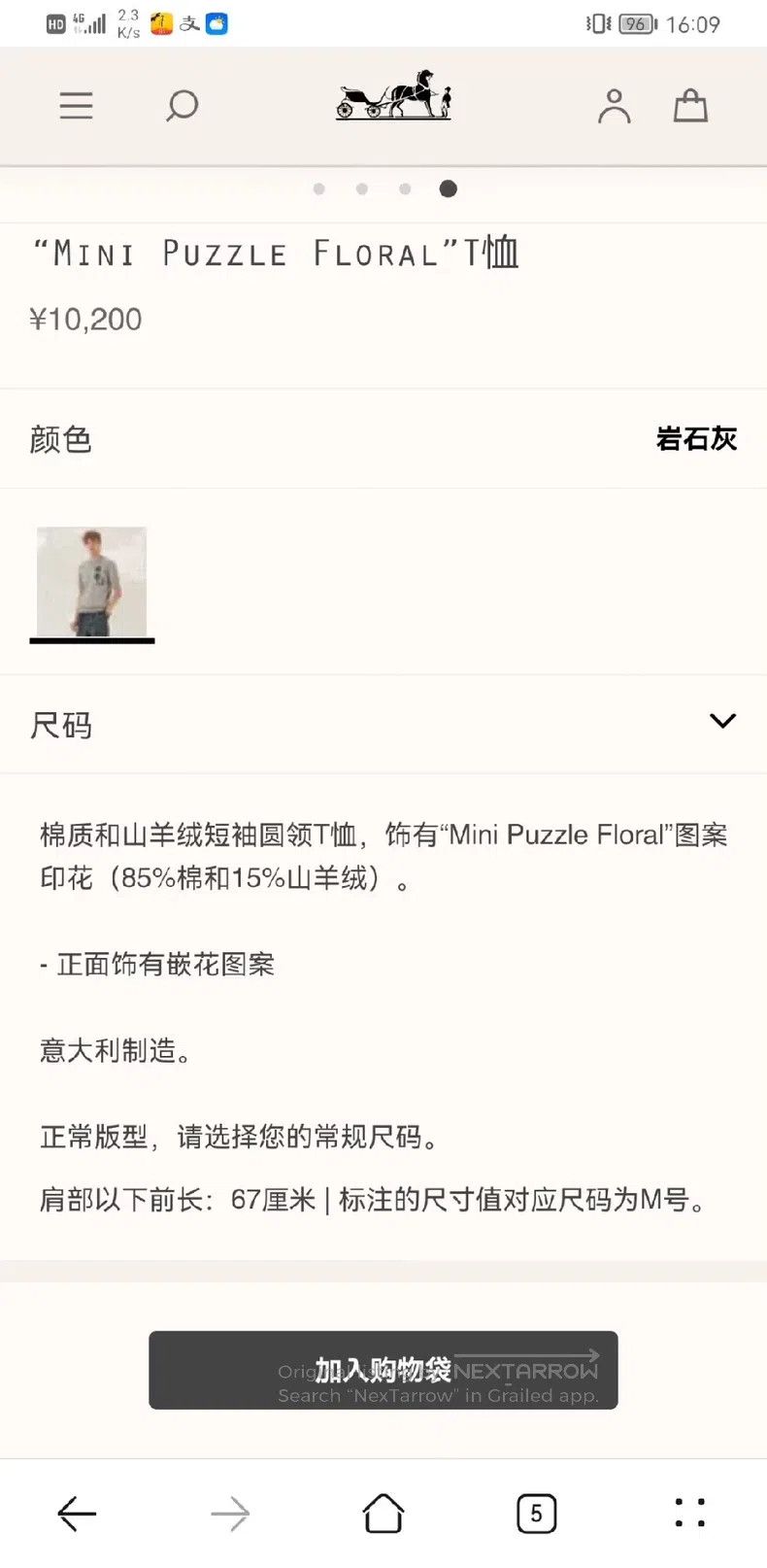This screenshot has height=1568, width=767.
Task: Go to the browser home page
Action: [383, 1513]
